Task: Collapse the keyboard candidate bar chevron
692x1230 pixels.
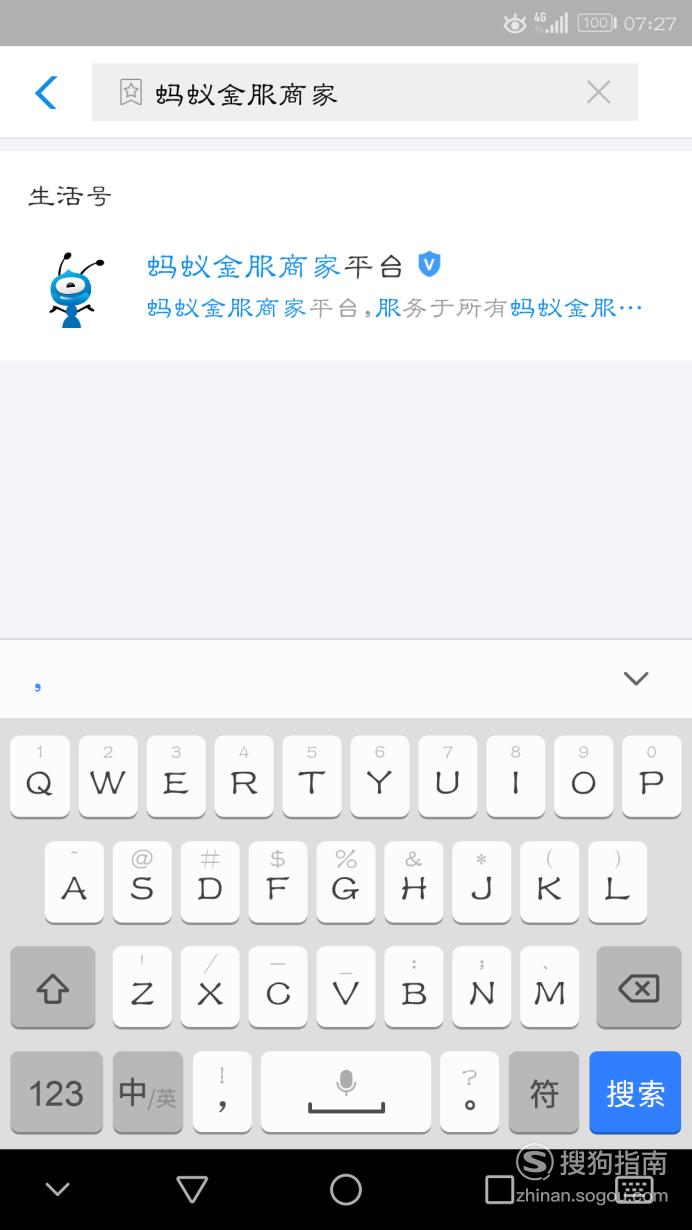Action: point(636,679)
